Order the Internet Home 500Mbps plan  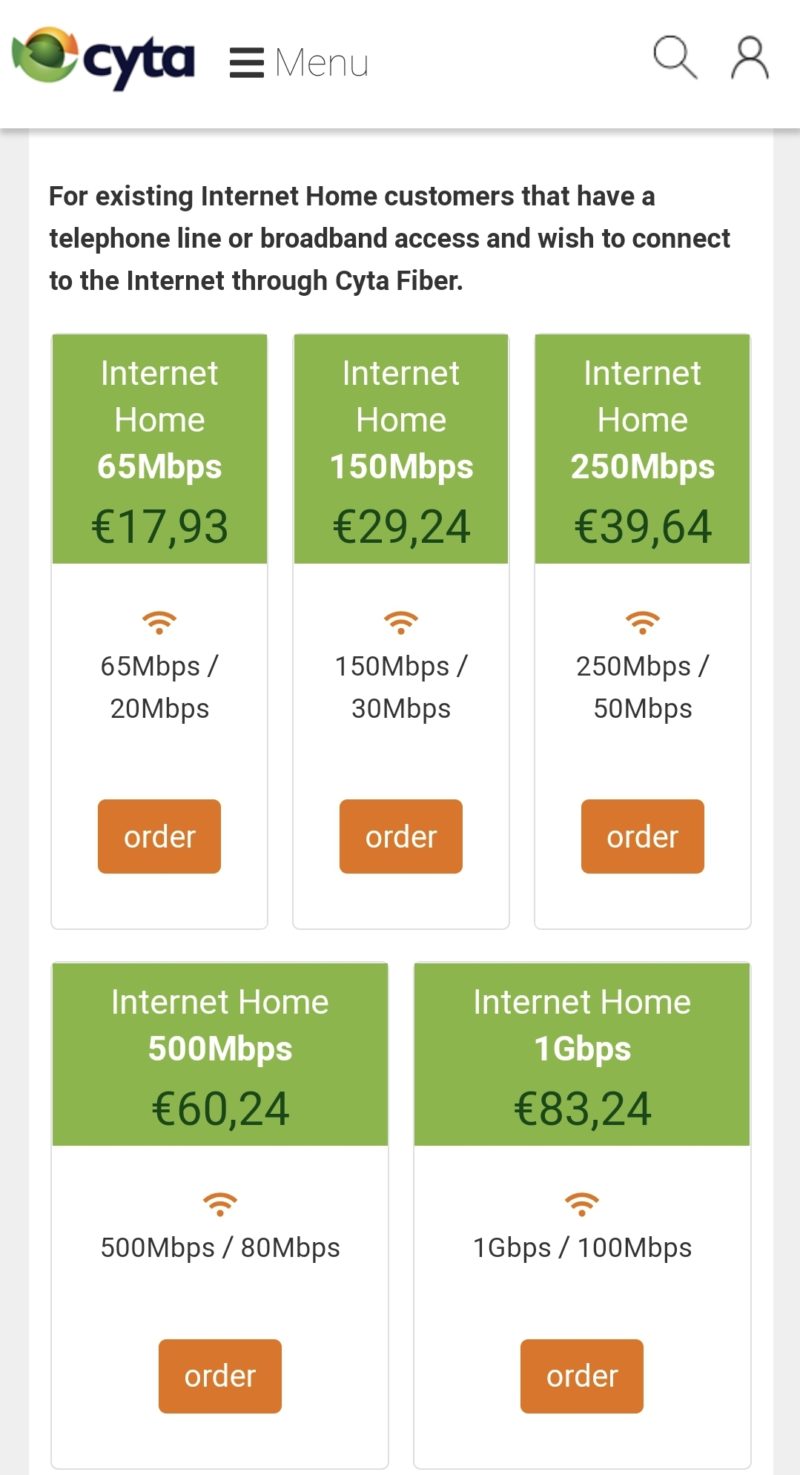pos(220,1376)
